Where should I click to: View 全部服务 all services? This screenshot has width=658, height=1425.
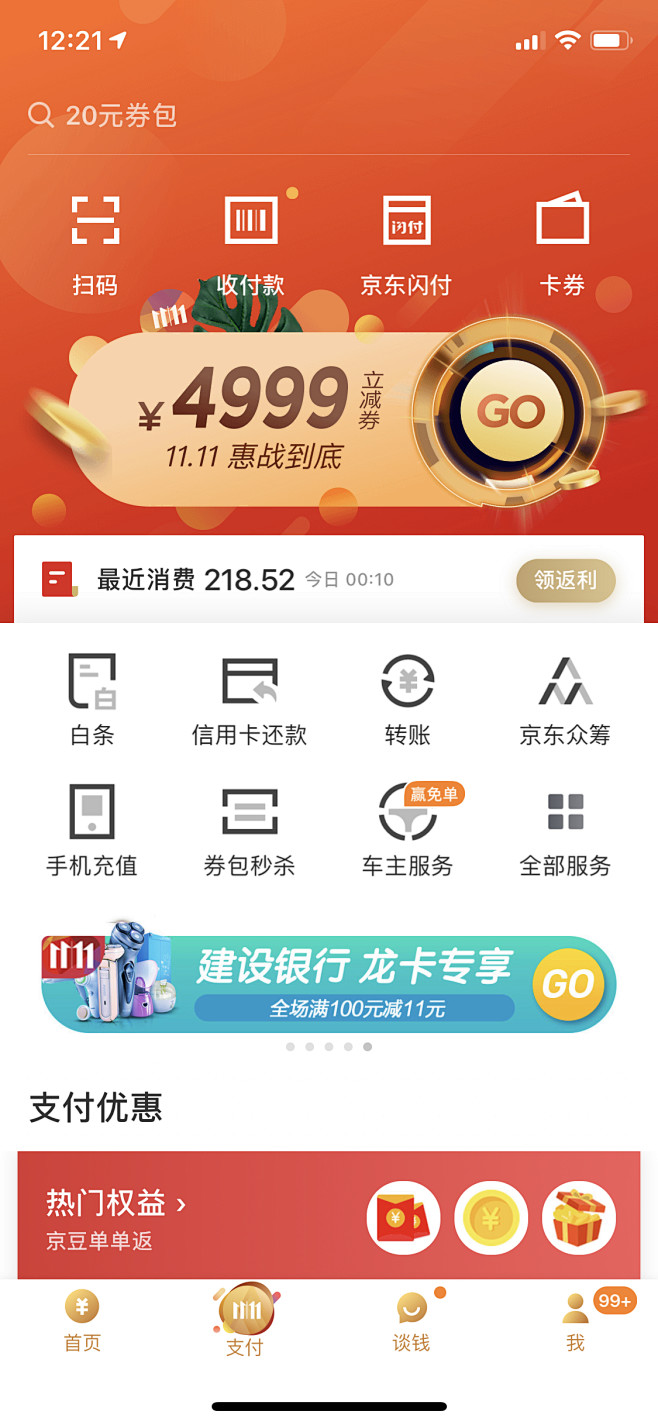pos(565,830)
